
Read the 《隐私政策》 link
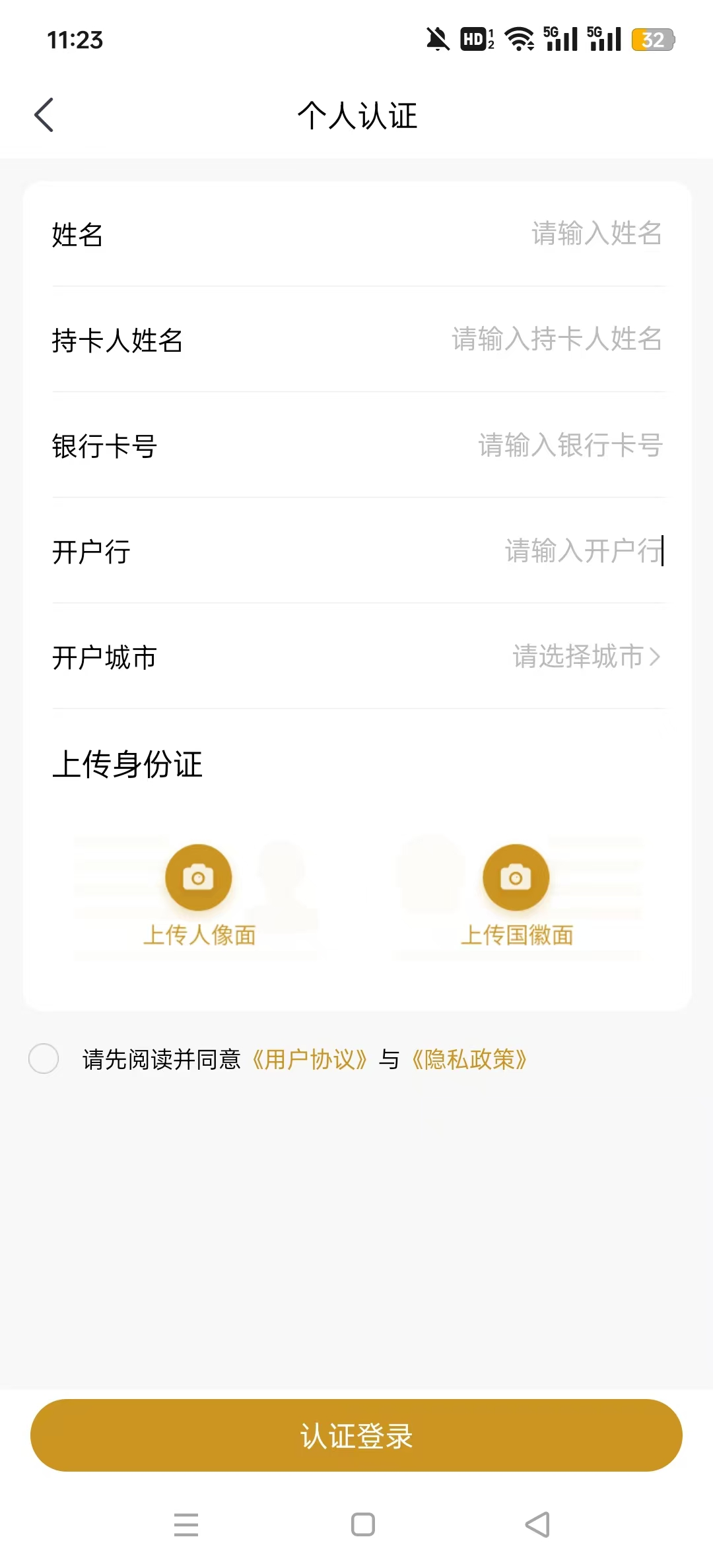(469, 1060)
